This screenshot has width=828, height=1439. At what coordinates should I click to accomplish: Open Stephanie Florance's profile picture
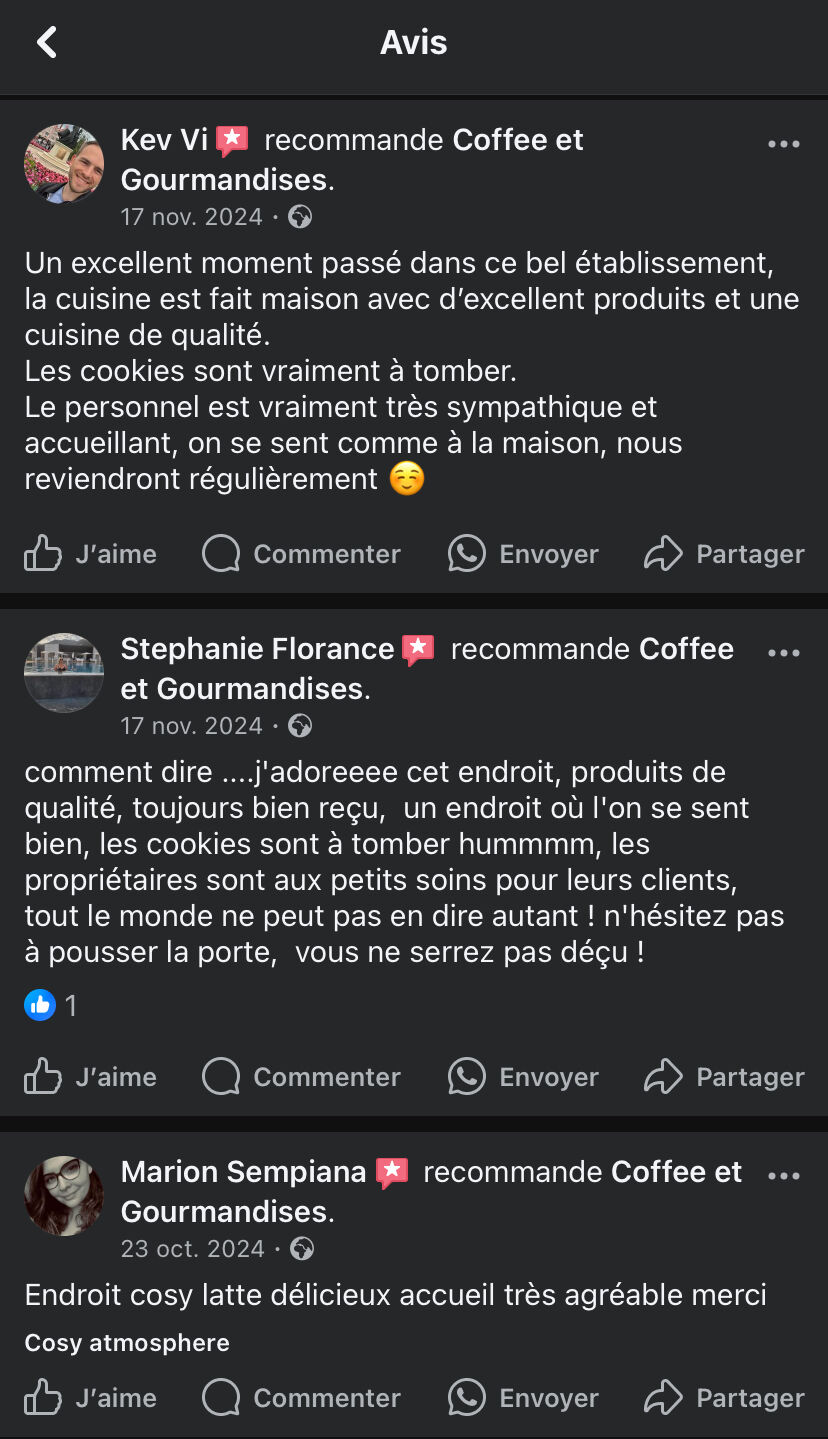click(x=64, y=673)
